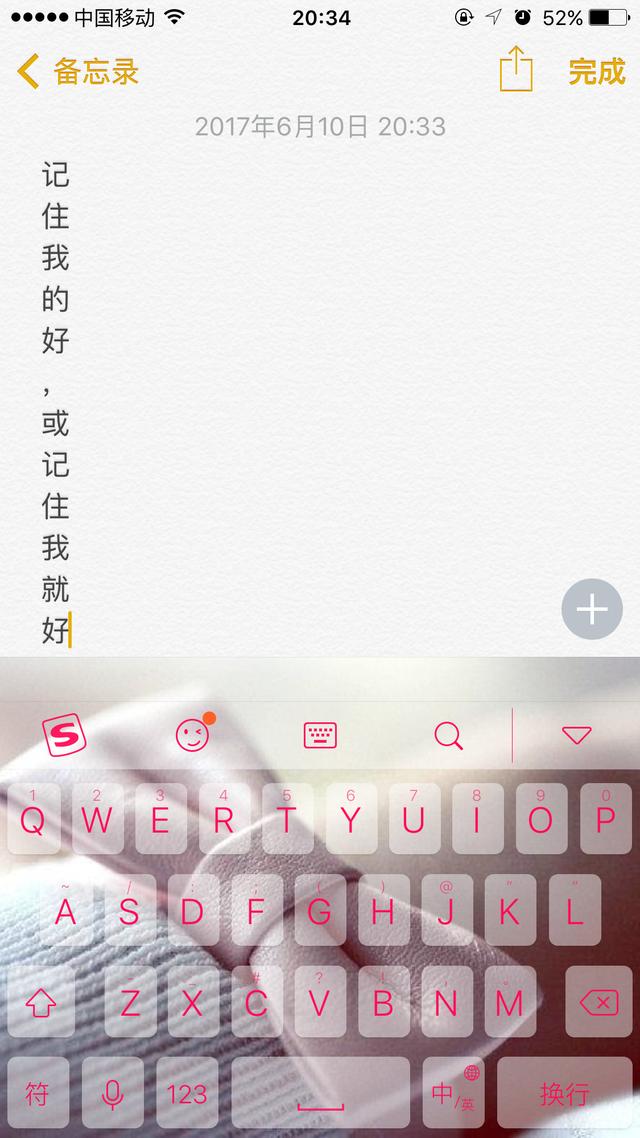Screen dimensions: 640x1138
Task: Toggle the shift key
Action: [40, 1002]
